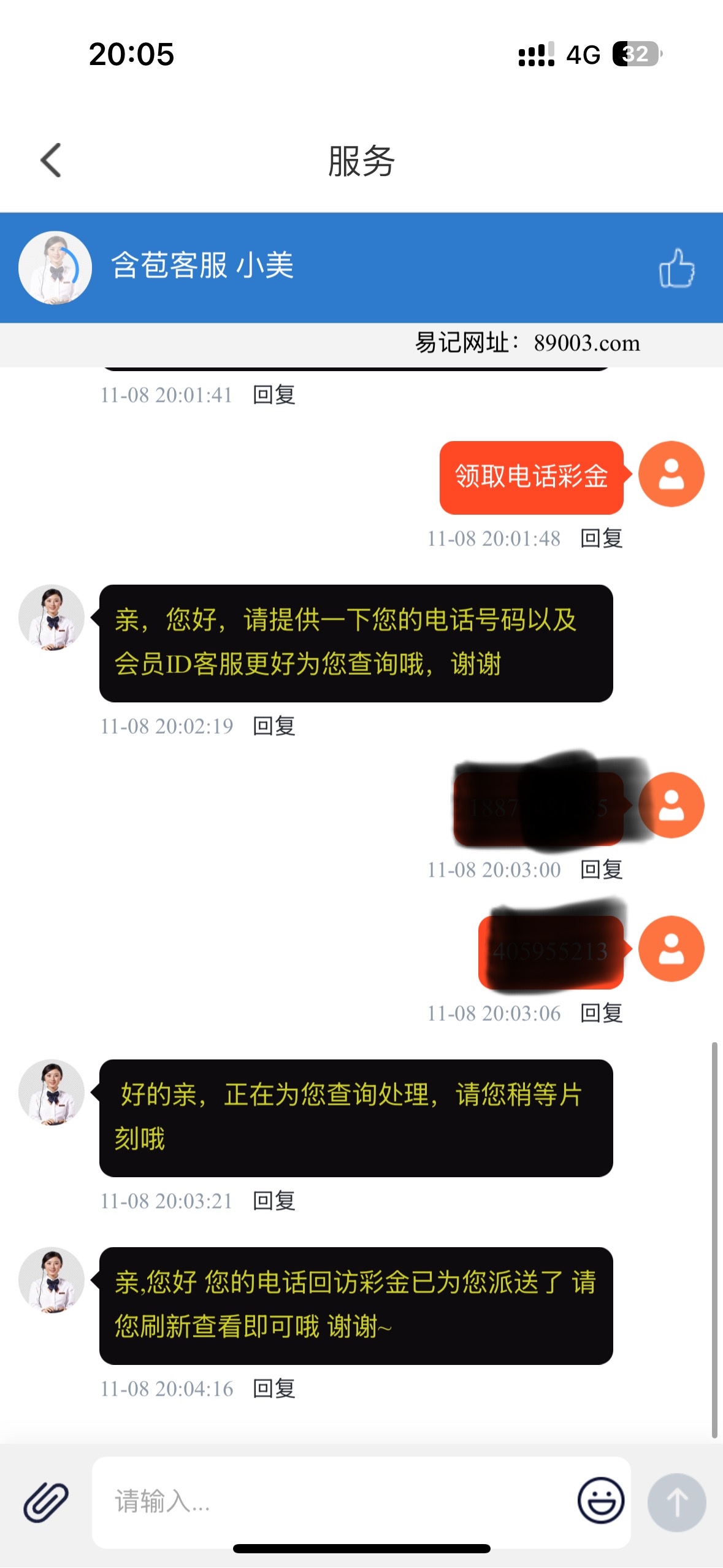This screenshot has width=723, height=1568.
Task: Open the emoji picker
Action: tap(601, 1501)
